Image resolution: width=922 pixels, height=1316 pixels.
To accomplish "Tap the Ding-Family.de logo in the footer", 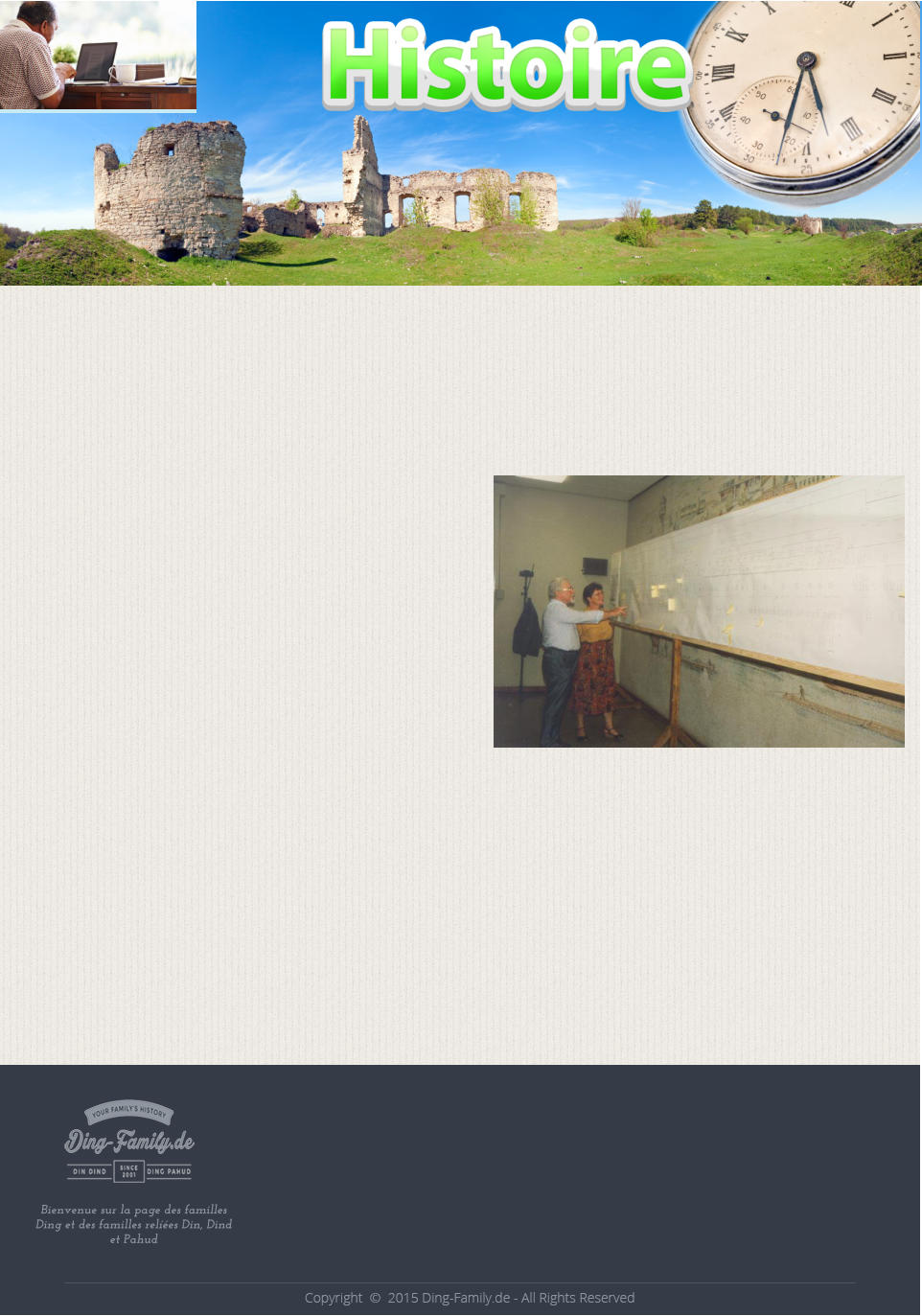I will coord(129,1141).
